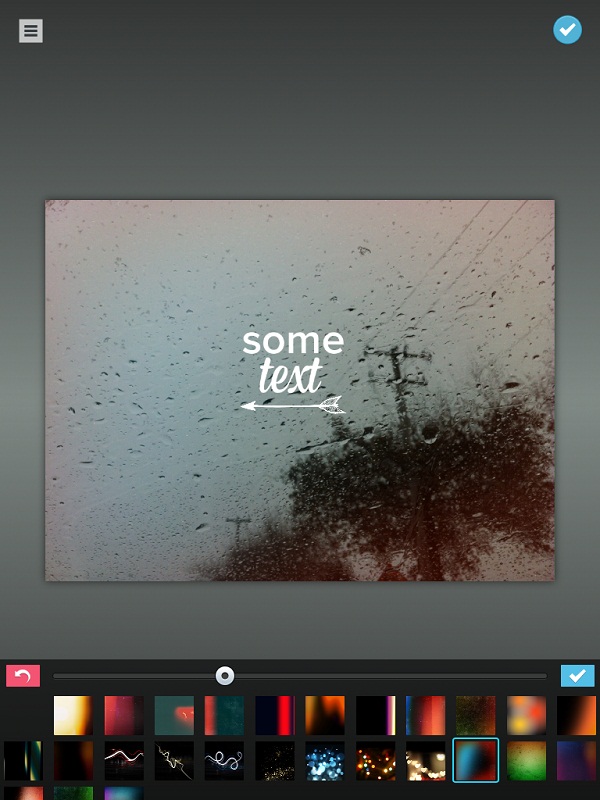Choose the teal overlay with red heart

pyautogui.click(x=174, y=716)
